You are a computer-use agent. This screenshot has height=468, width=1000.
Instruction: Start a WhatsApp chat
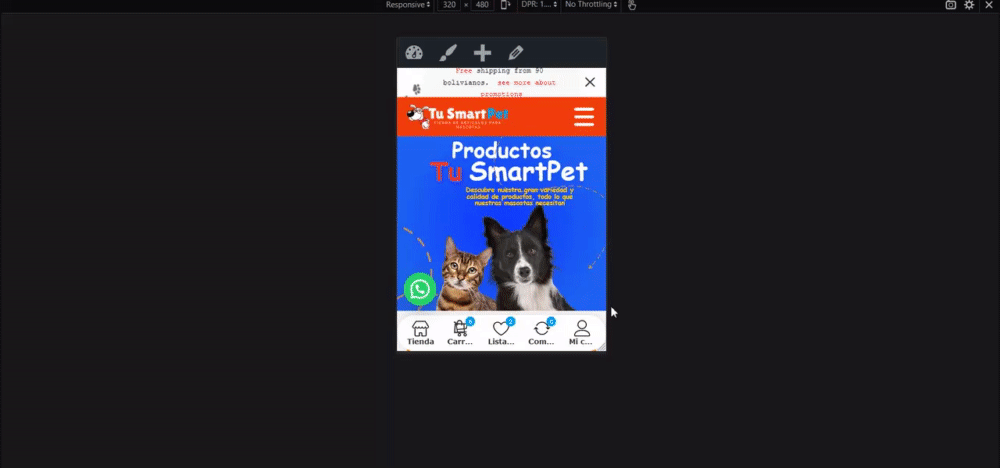[x=420, y=290]
